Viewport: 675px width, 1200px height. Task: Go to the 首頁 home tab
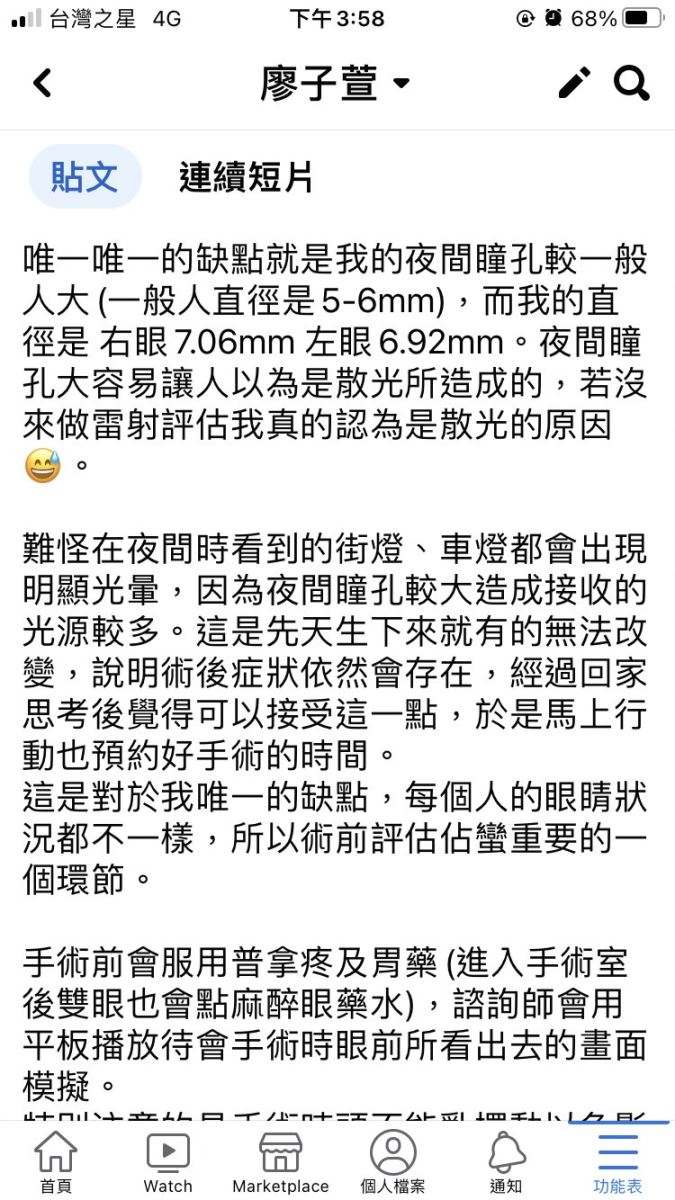pos(56,1162)
